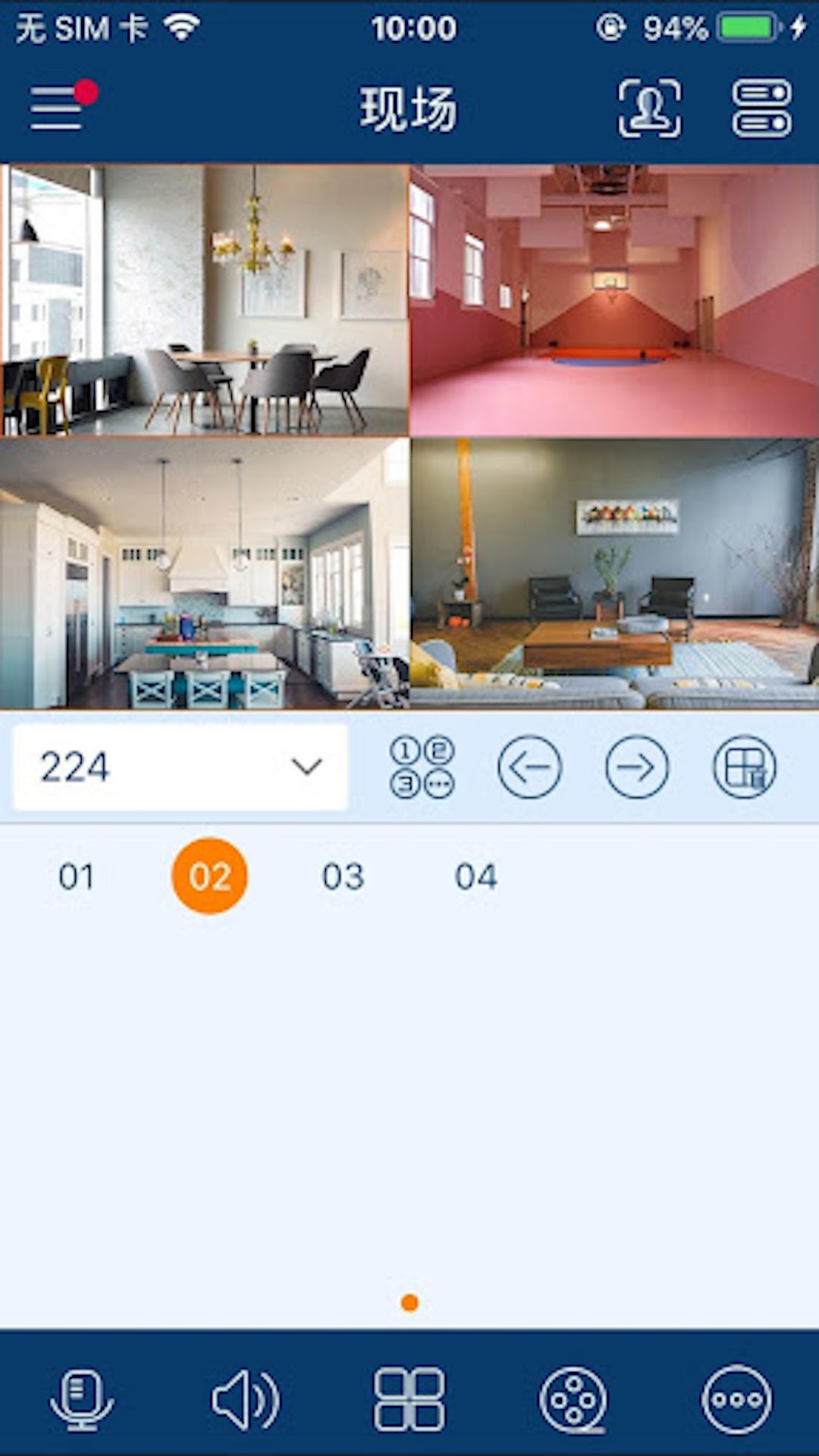Go to previous page with left arrow

(529, 767)
